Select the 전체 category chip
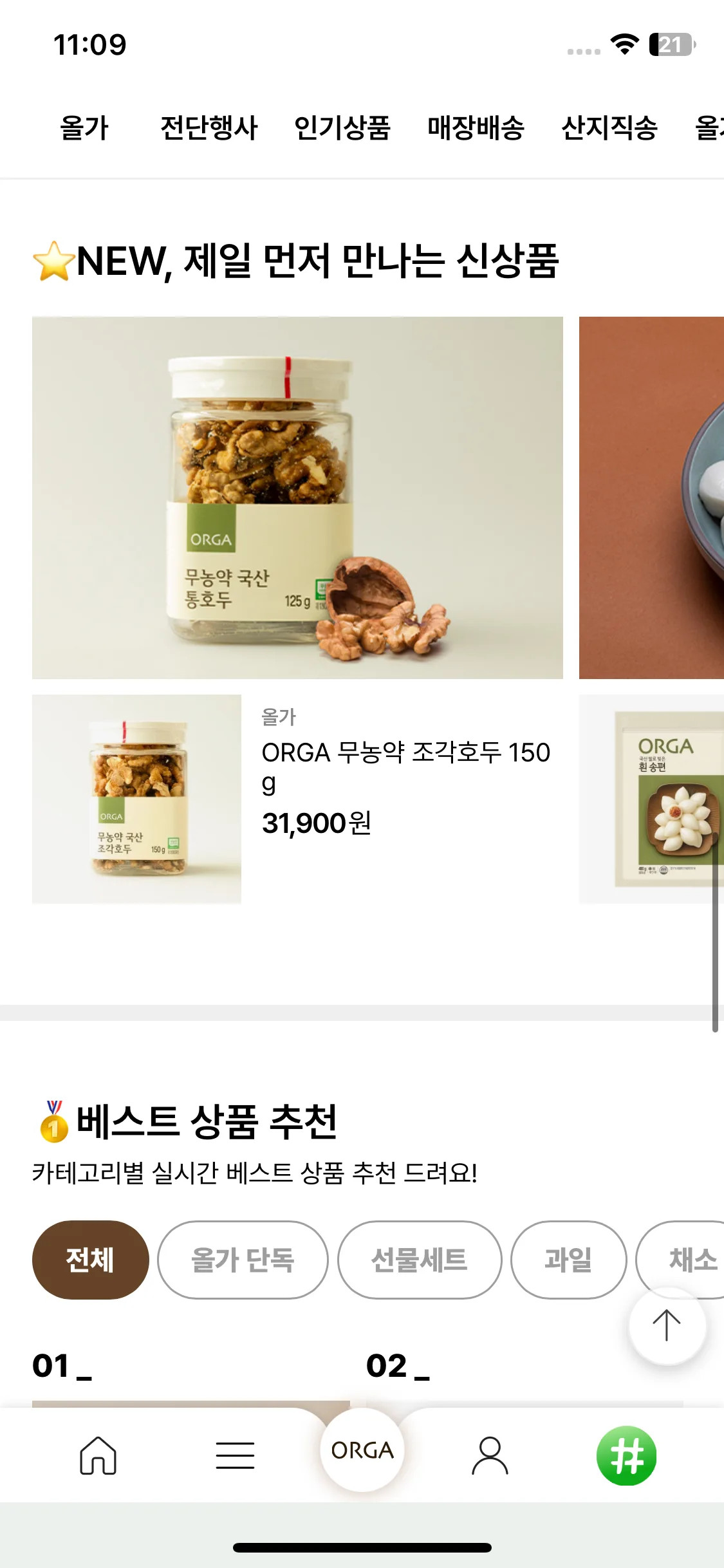Viewport: 724px width, 1568px height. coord(90,1260)
